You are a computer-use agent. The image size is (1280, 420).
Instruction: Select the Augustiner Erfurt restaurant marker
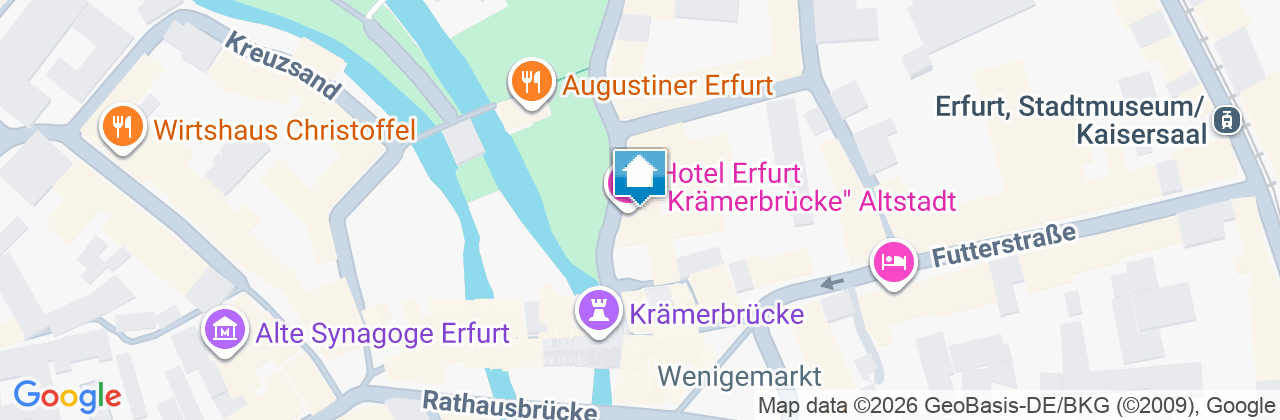(x=531, y=82)
